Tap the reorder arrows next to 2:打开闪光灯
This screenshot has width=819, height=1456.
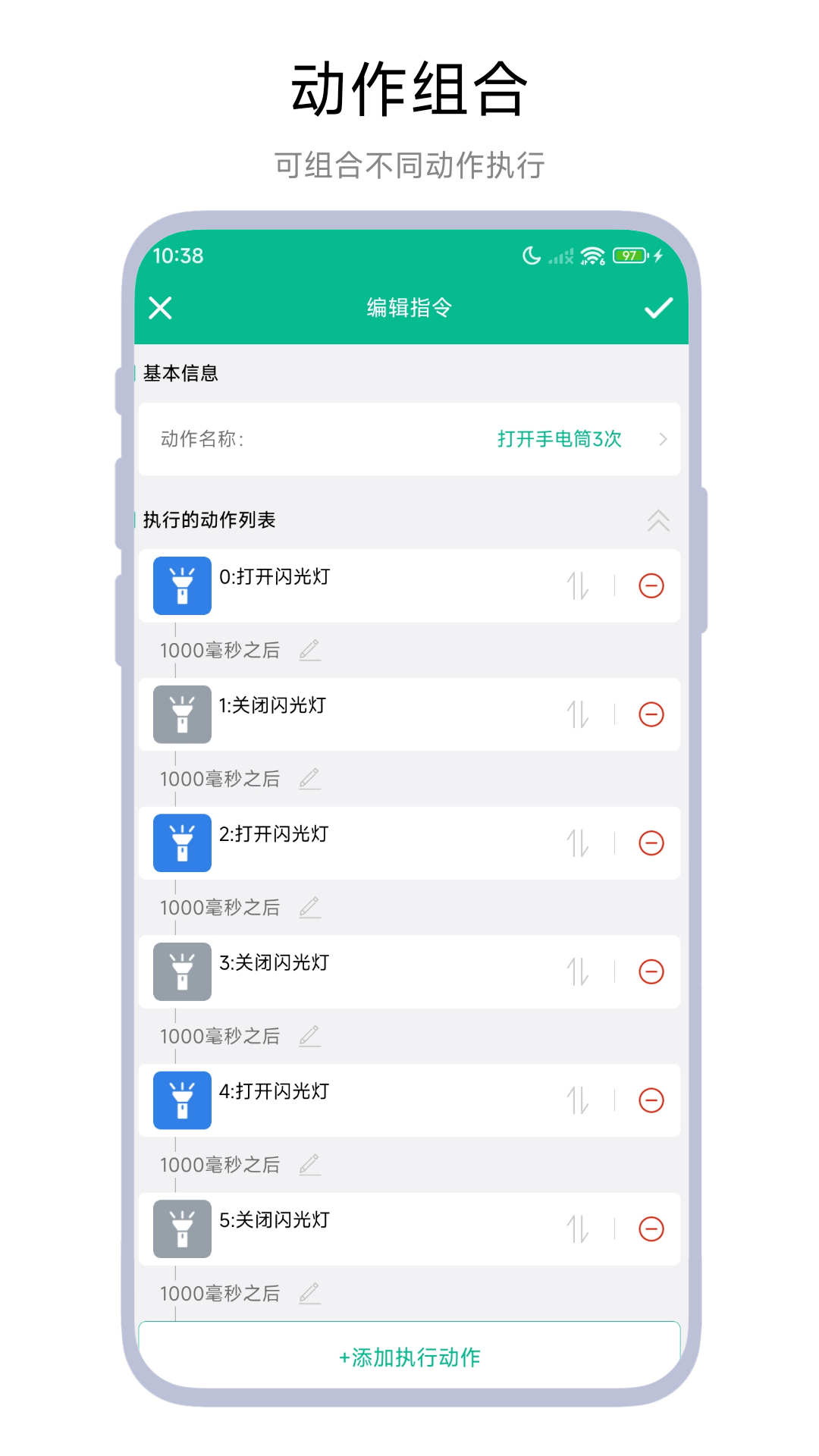[x=579, y=843]
